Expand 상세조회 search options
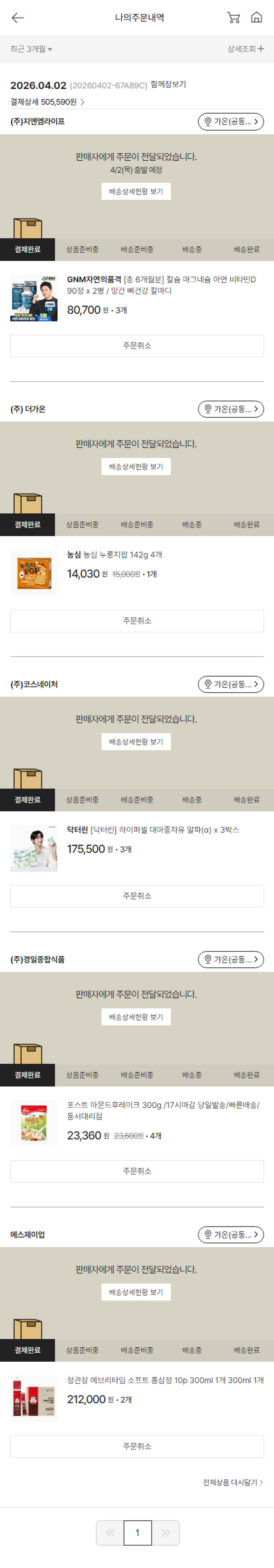The width and height of the screenshot is (274, 1568). point(246,49)
